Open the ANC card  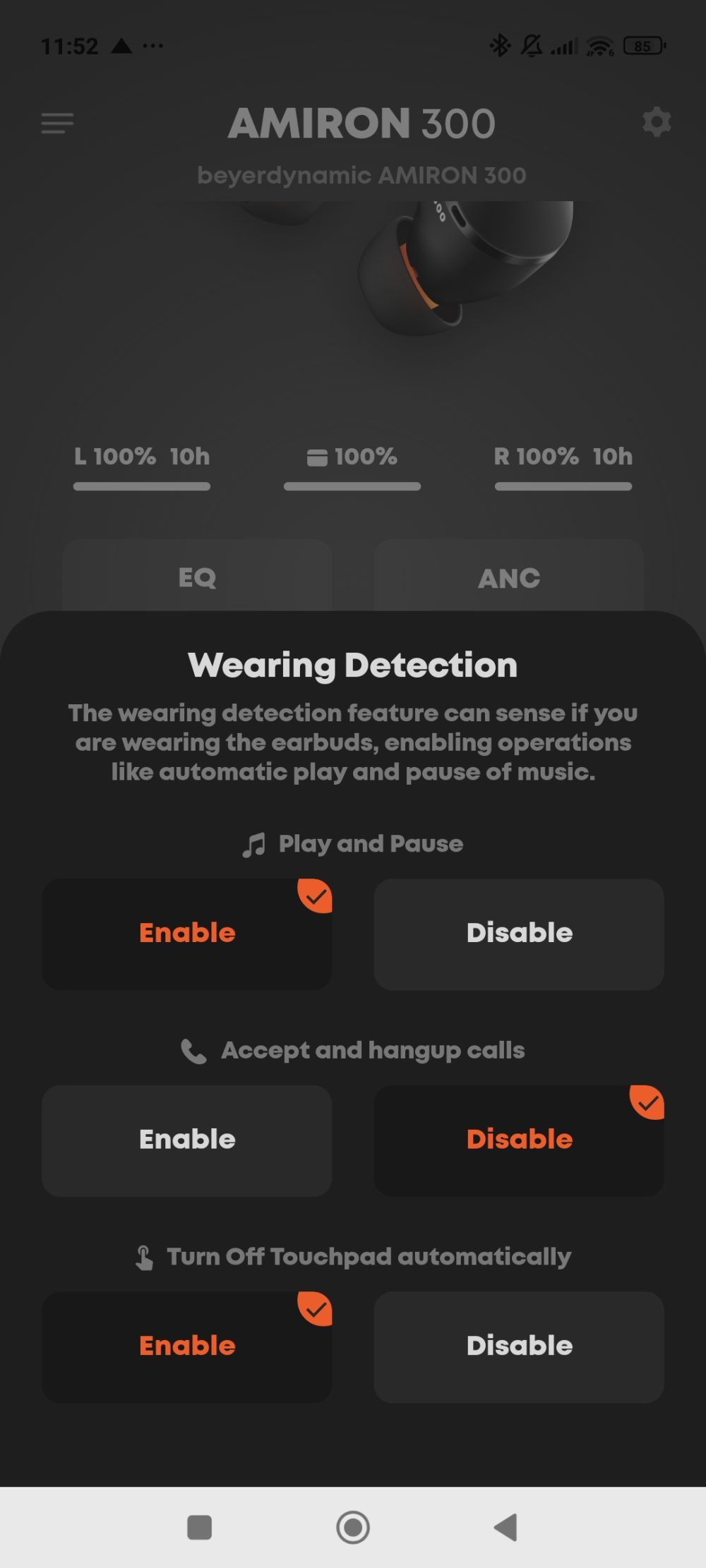[x=508, y=577]
